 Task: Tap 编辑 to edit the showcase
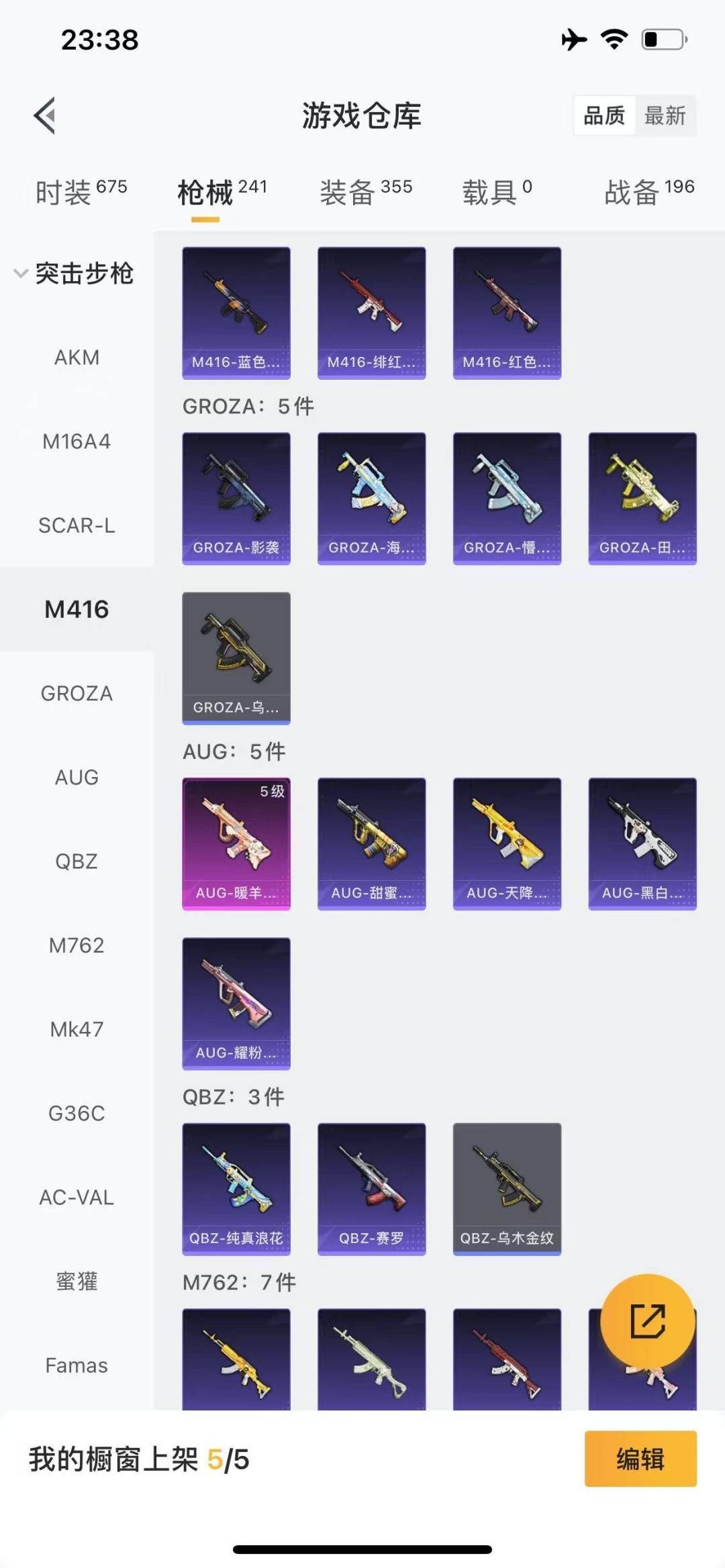point(640,1459)
